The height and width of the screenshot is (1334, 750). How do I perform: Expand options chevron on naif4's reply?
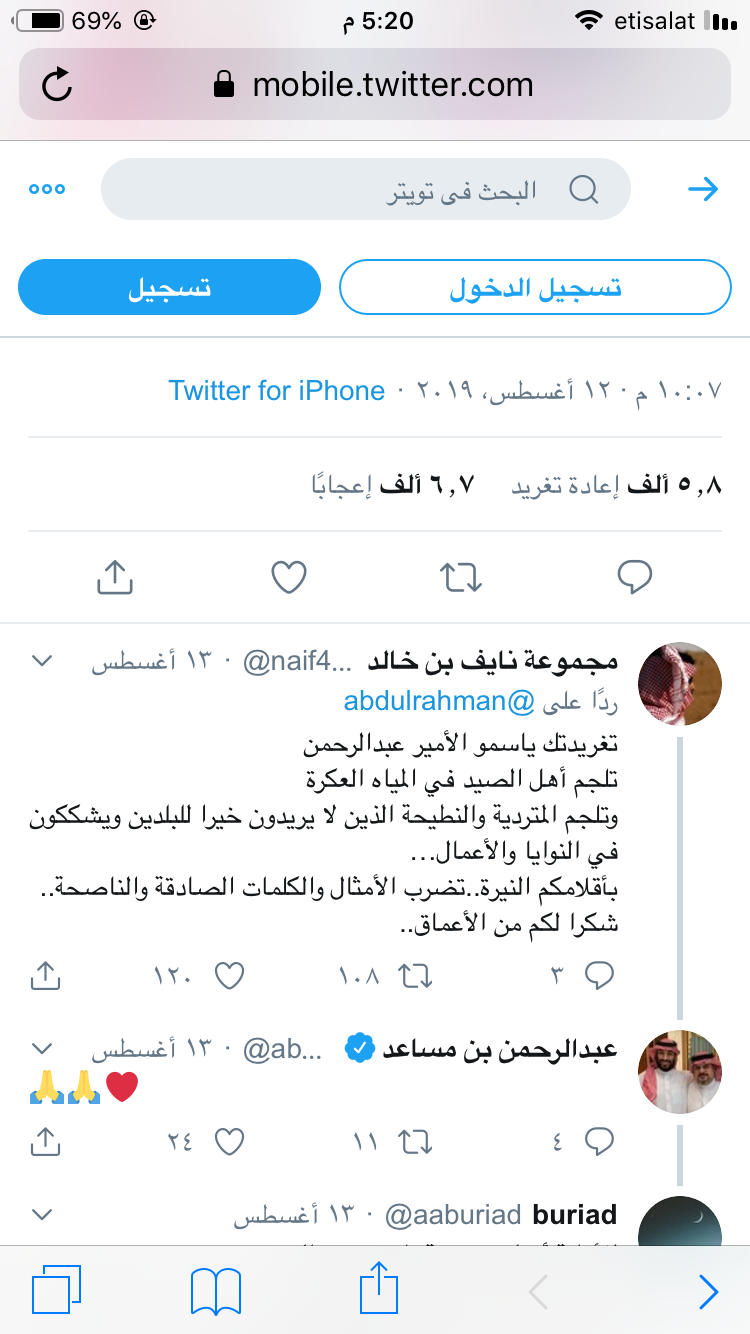pyautogui.click(x=42, y=661)
